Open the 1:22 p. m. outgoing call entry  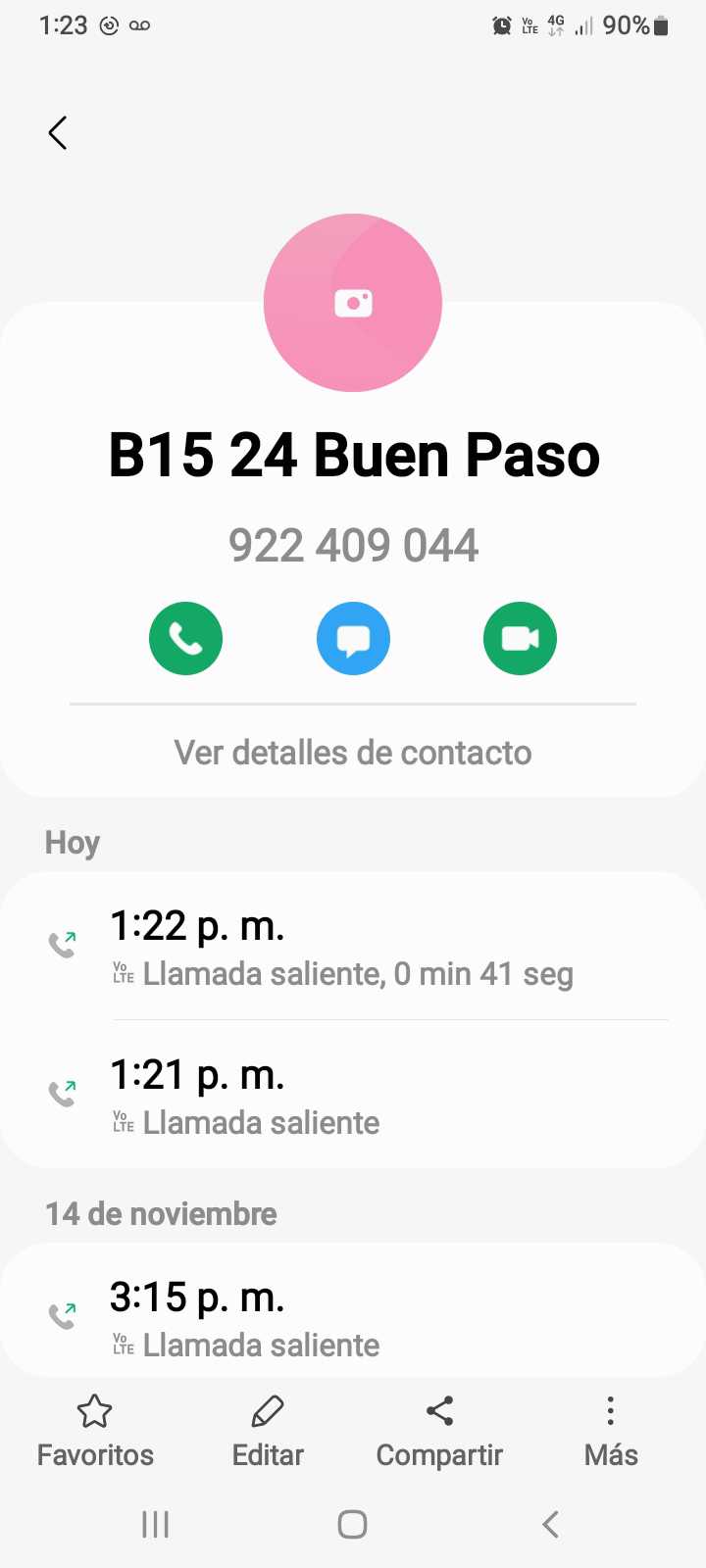coord(353,947)
